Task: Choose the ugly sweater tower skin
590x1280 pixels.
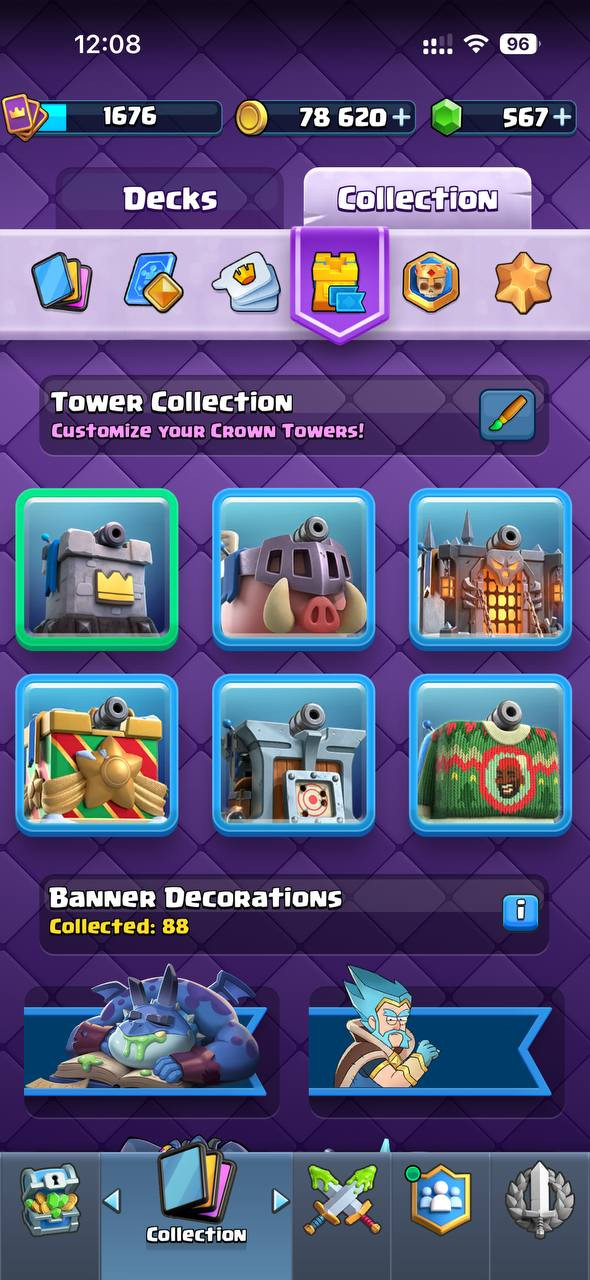Action: point(491,755)
